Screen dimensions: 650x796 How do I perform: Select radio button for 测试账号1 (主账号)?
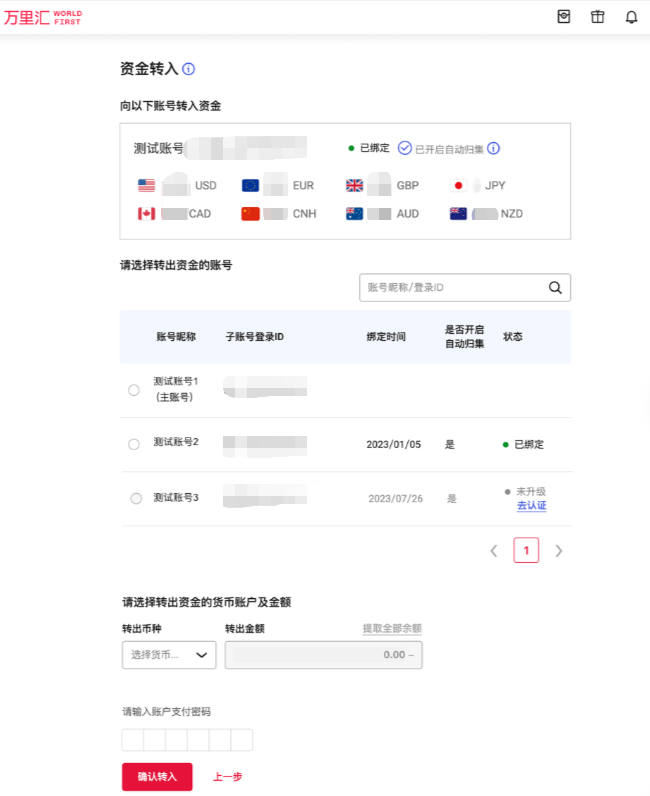(x=134, y=390)
